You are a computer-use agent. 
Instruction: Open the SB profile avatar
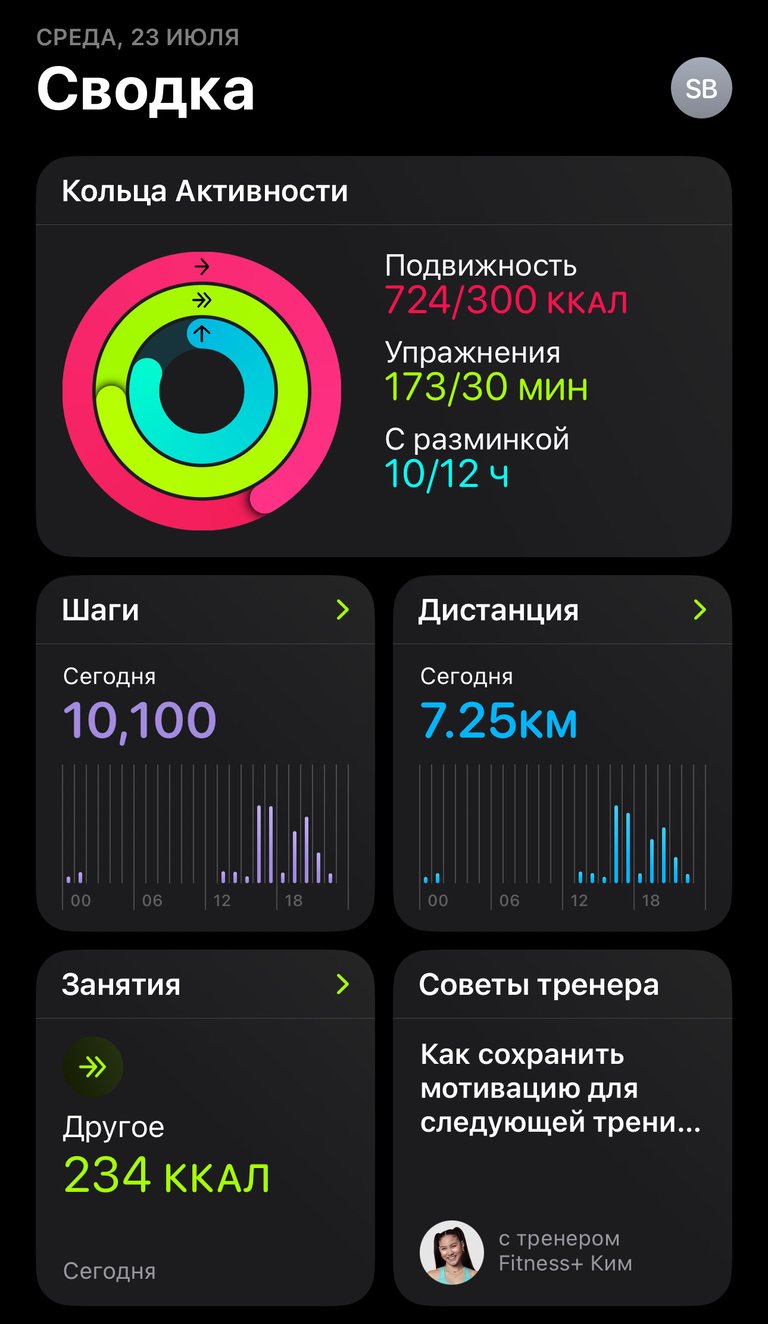pyautogui.click(x=701, y=88)
